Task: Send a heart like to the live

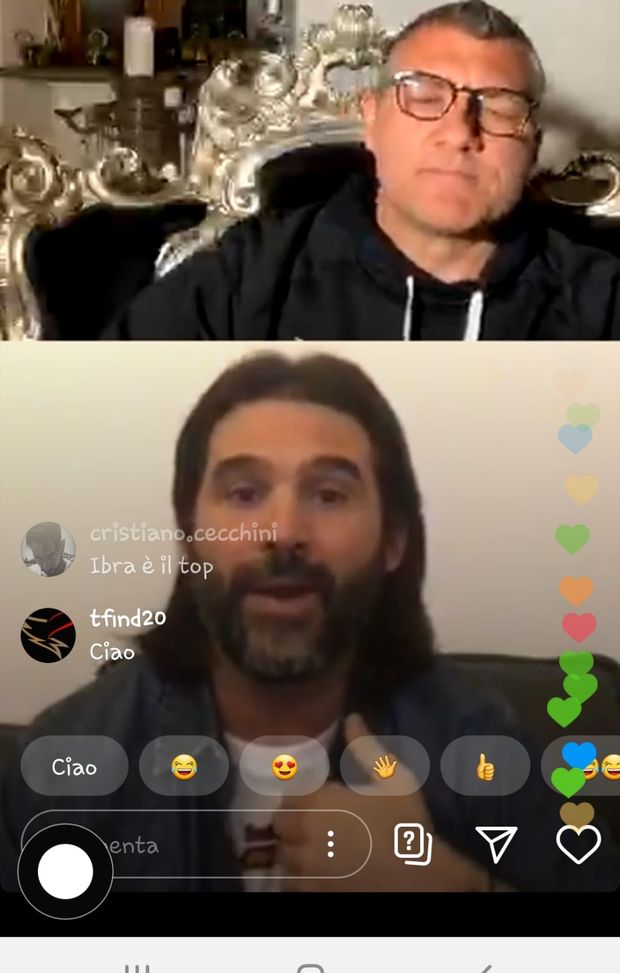Action: tap(578, 845)
